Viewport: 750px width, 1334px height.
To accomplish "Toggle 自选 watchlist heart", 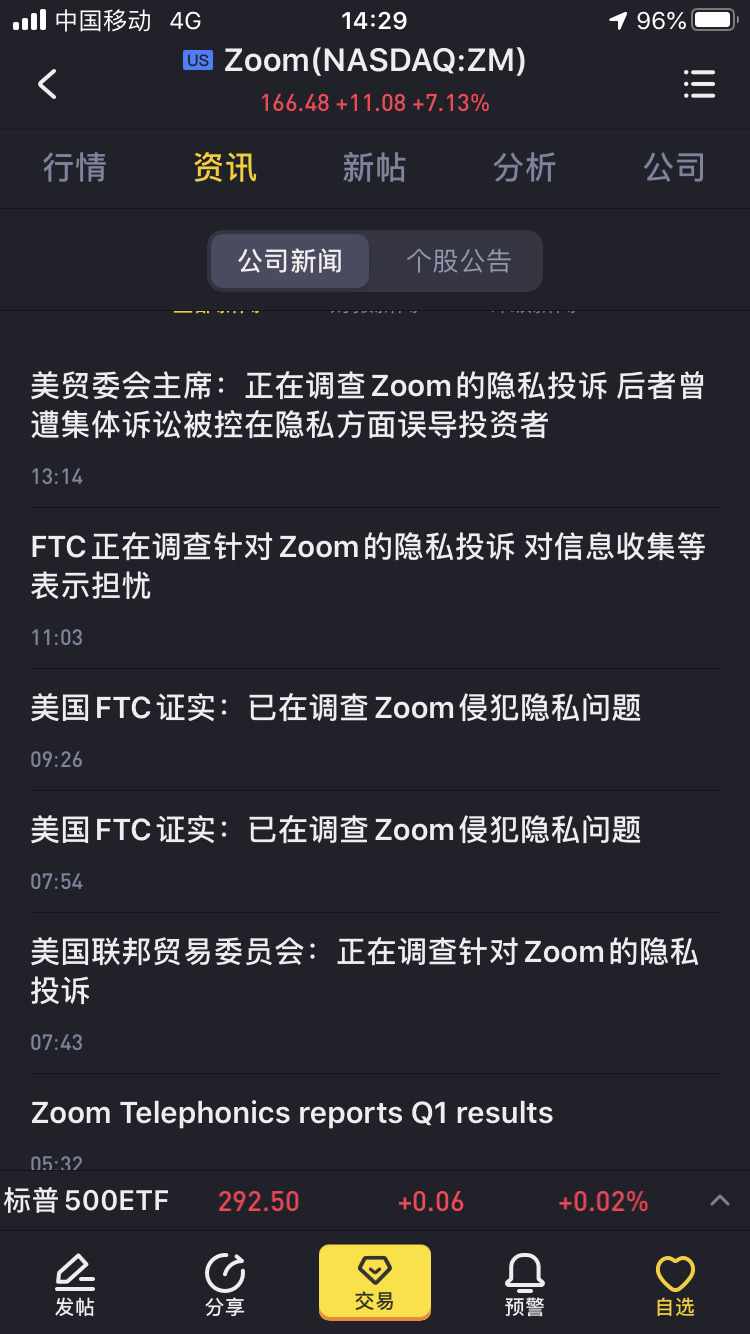I will (675, 1284).
